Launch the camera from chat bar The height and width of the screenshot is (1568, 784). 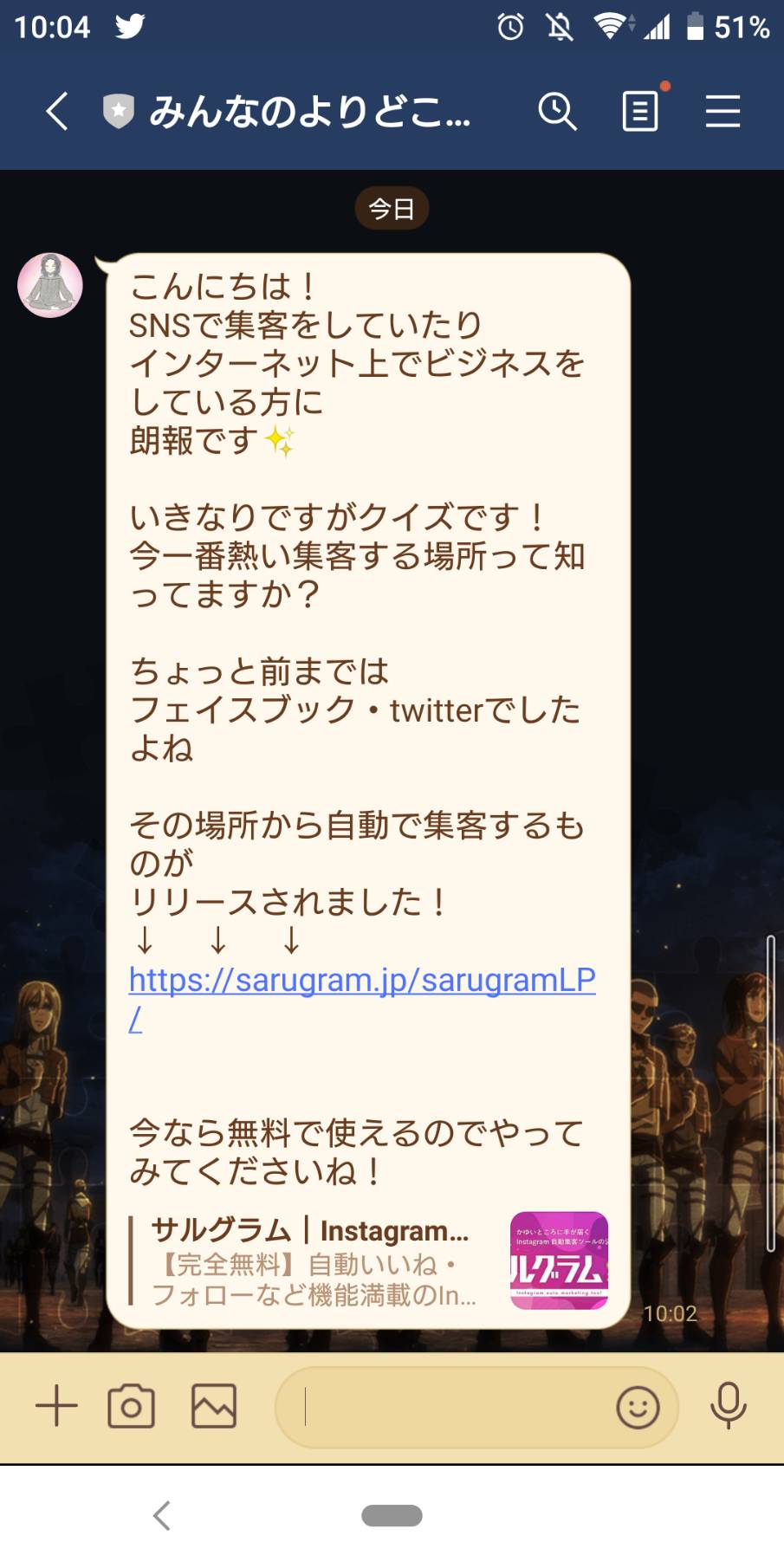132,1406
